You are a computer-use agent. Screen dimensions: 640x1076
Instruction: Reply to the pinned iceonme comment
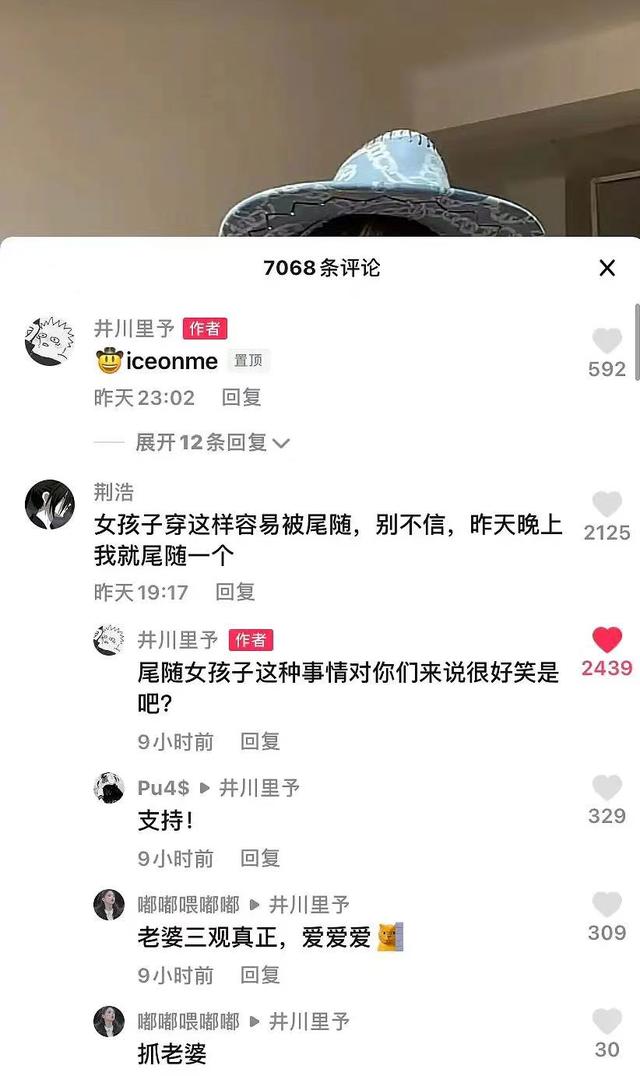coord(241,397)
